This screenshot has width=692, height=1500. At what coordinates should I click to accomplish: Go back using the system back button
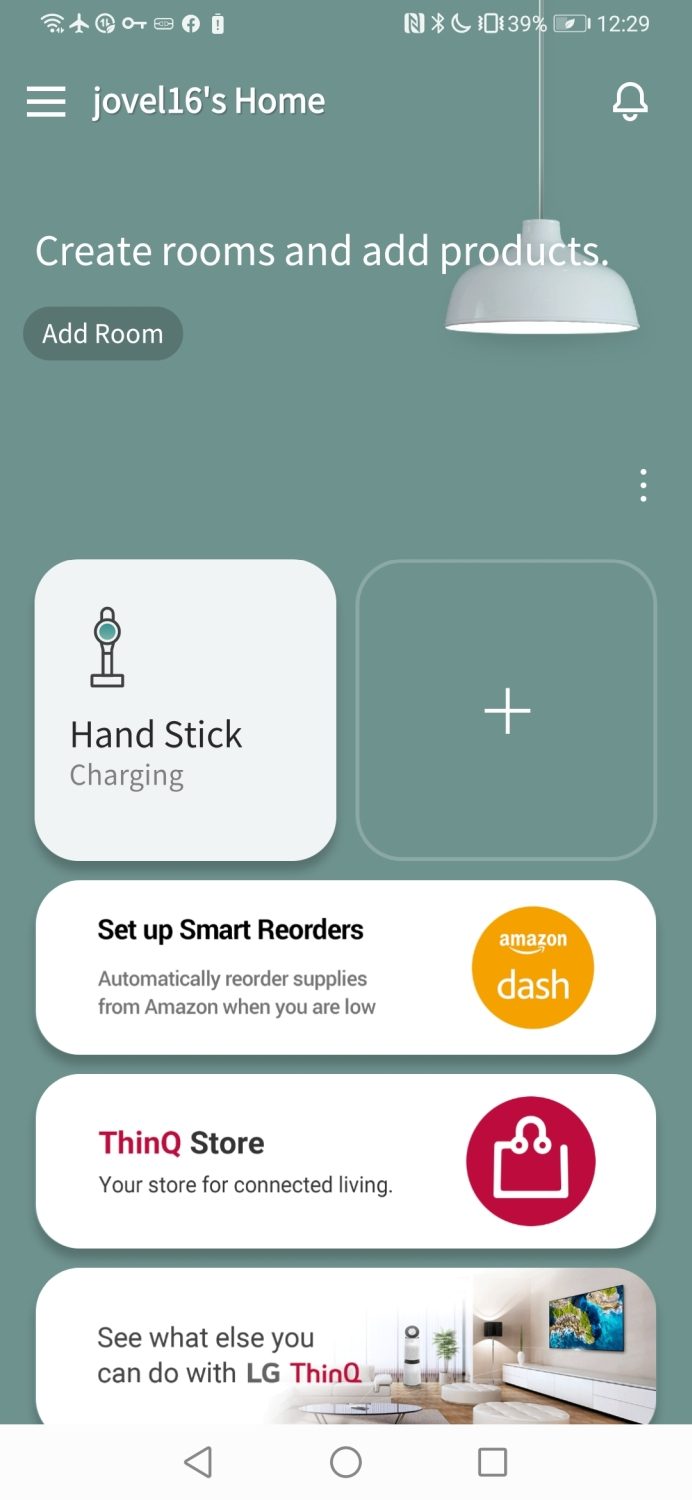198,1462
